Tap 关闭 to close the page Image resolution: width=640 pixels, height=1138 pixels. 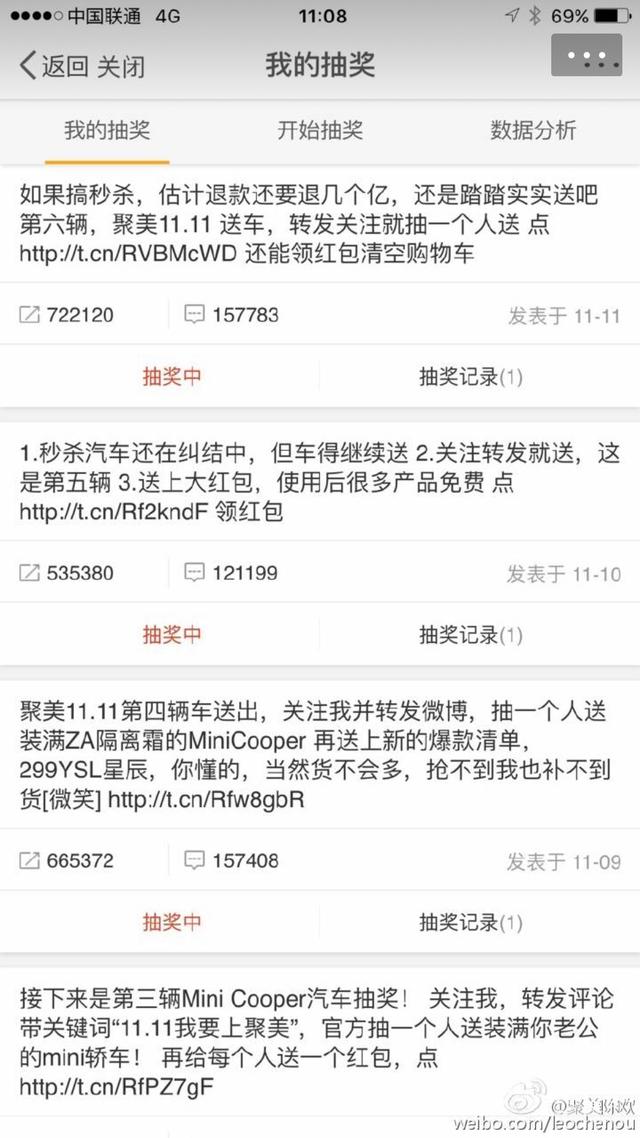[x=121, y=66]
